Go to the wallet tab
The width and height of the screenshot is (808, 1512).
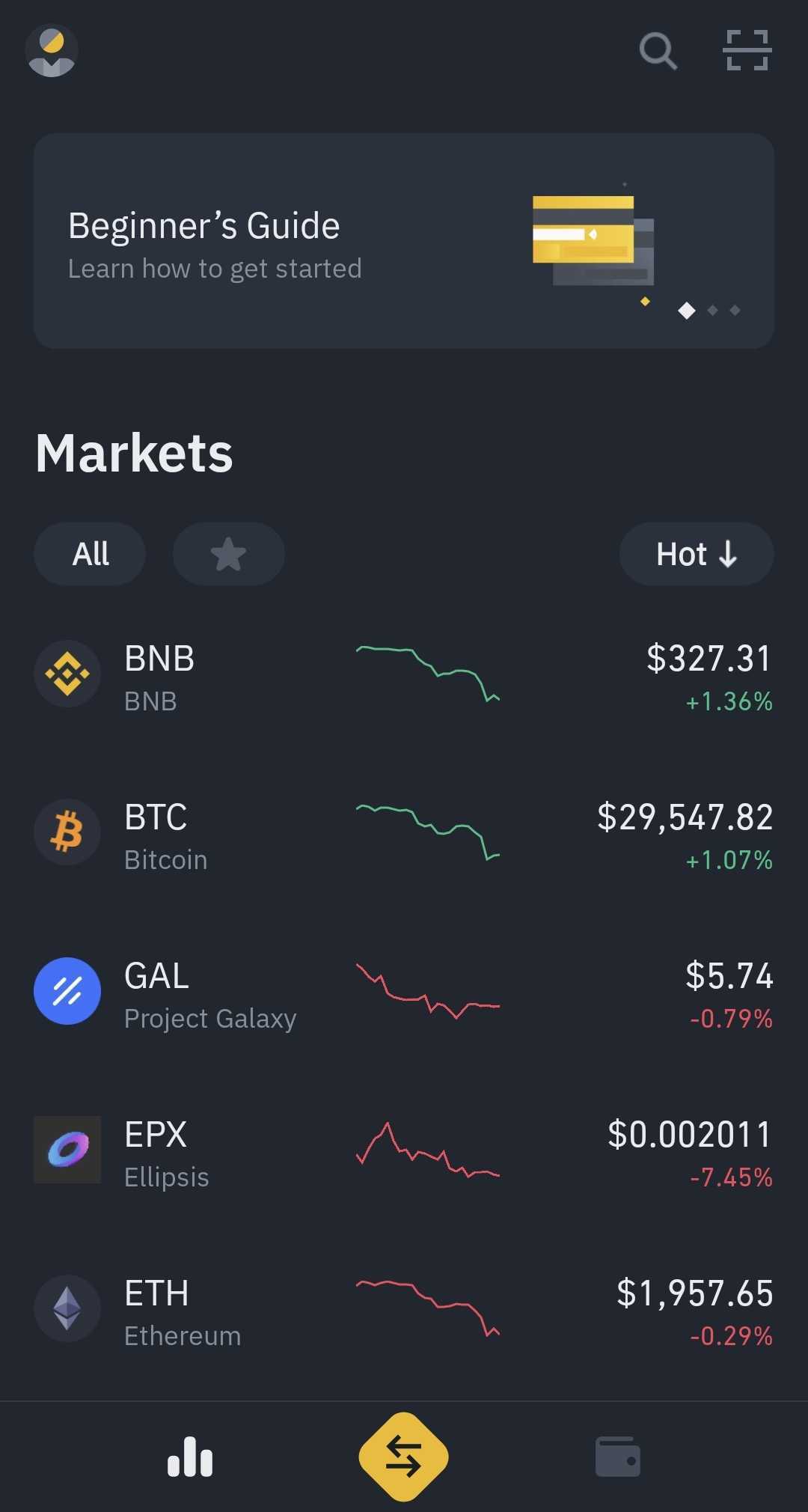(x=618, y=1457)
